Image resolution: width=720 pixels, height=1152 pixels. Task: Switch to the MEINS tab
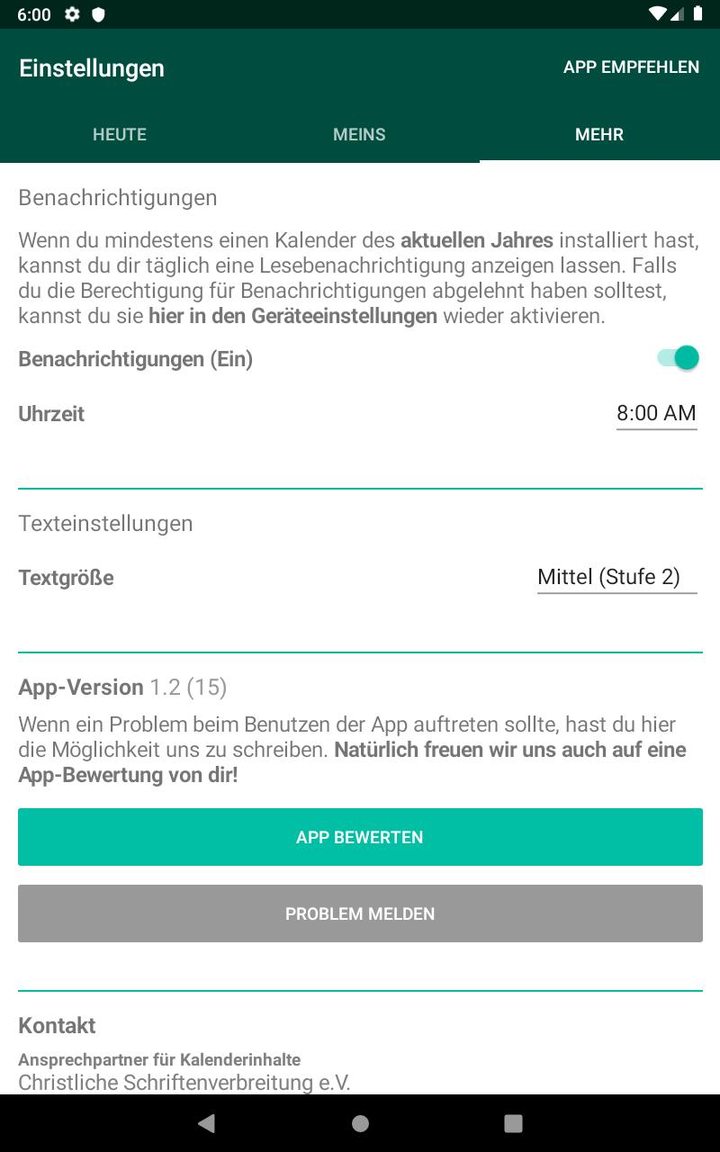click(x=359, y=134)
